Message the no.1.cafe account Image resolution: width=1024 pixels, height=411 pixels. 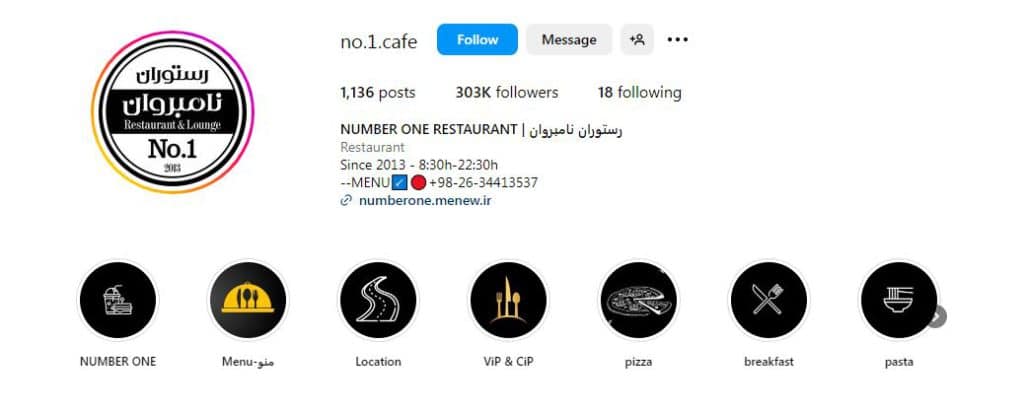pos(569,40)
